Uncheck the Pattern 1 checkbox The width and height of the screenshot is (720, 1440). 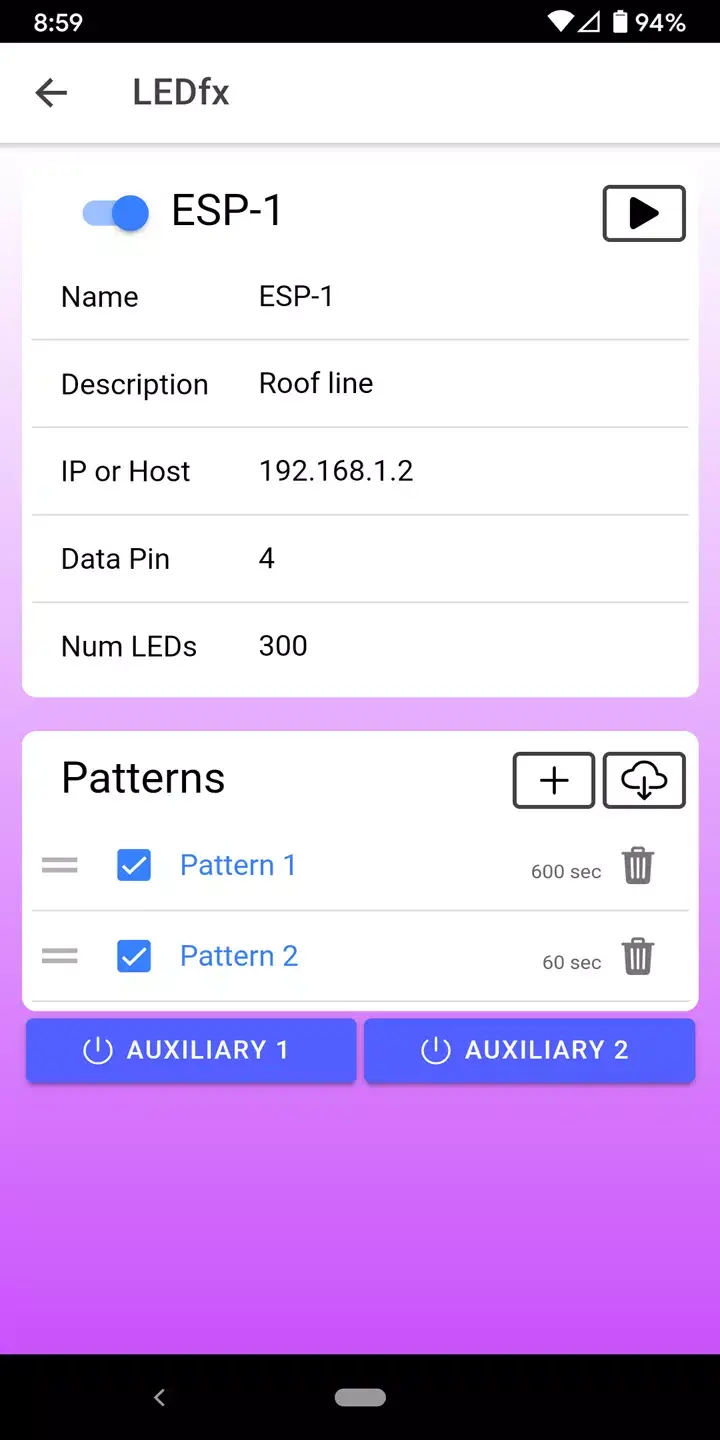pyautogui.click(x=134, y=865)
